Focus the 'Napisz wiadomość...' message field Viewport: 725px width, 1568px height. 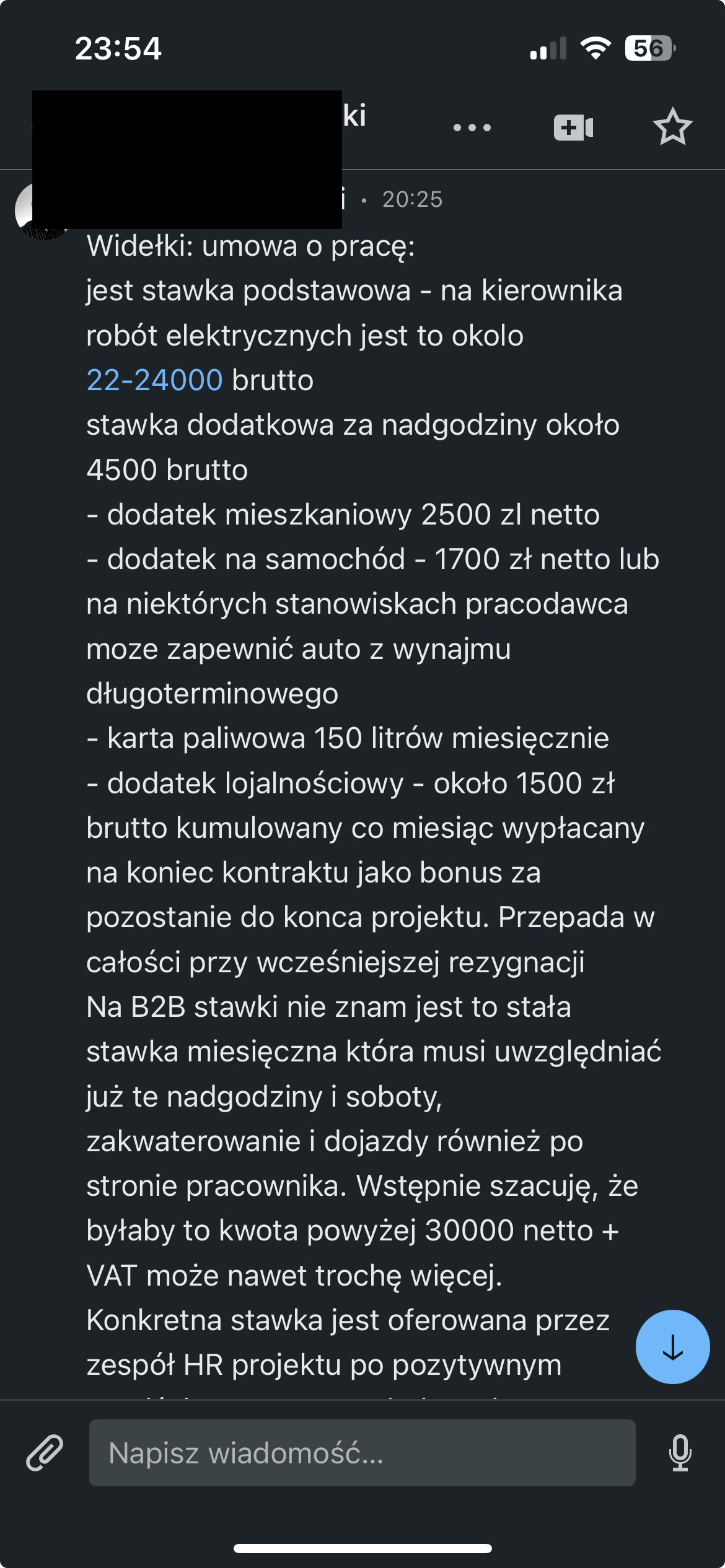tap(362, 1452)
